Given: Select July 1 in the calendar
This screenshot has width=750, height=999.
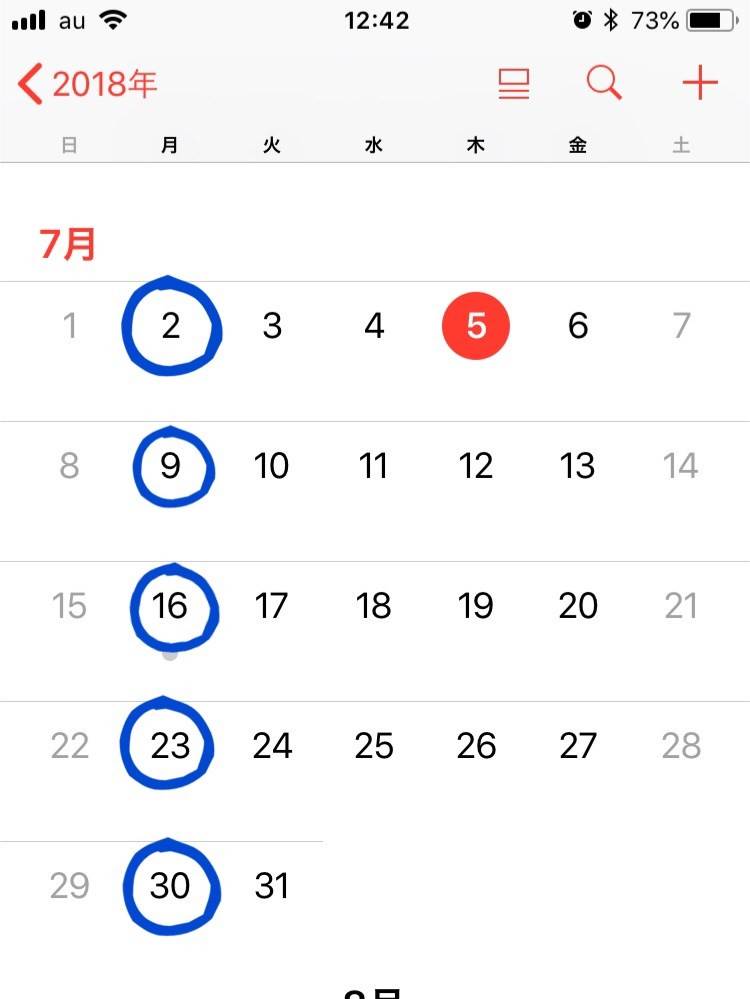Looking at the screenshot, I should [69, 326].
